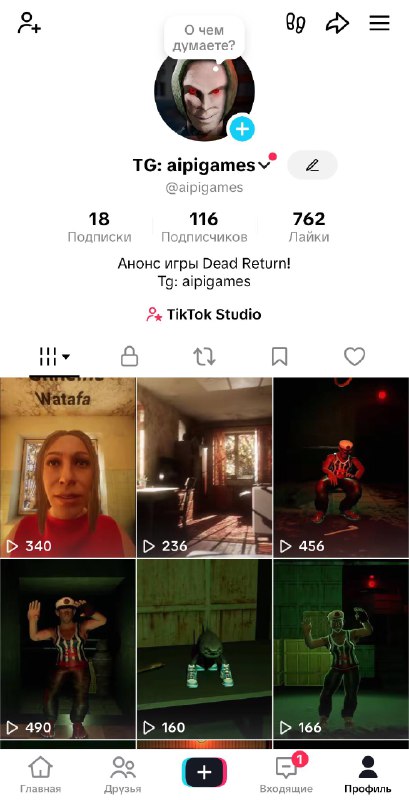Image resolution: width=409 pixels, height=800 pixels.
Task: Switch to the reposts tab
Action: (204, 357)
